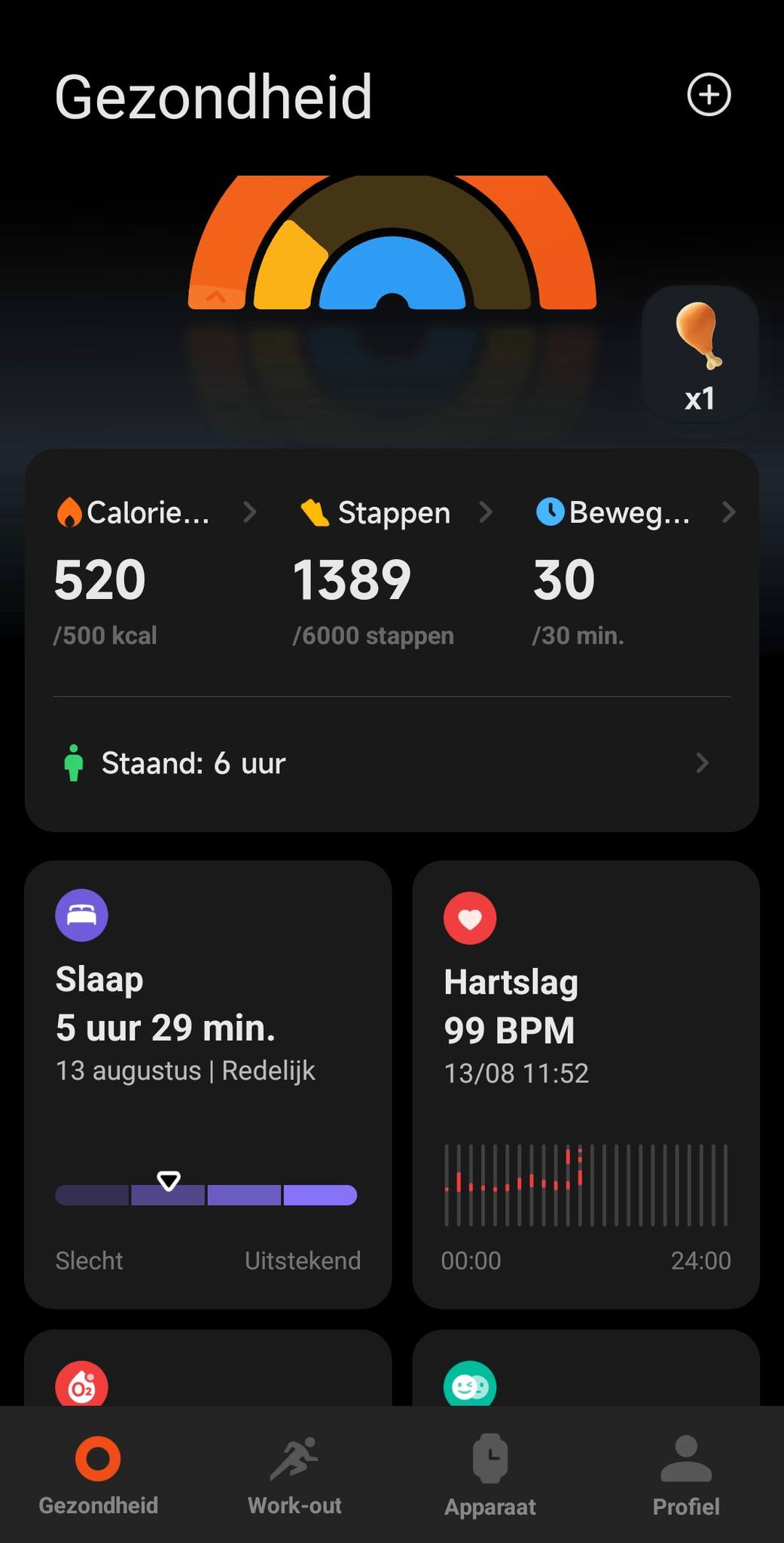Tap the plus icon beside Gezondheid
Screen dimensions: 784x1543
[x=709, y=95]
